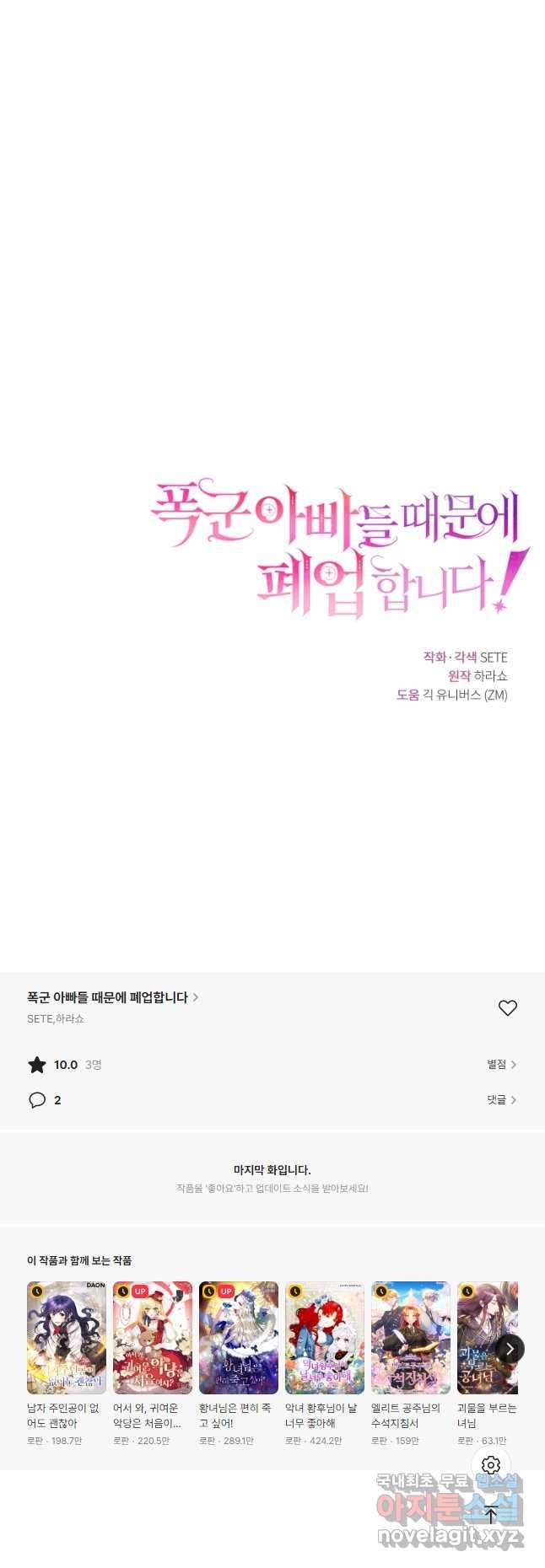Screen dimensions: 545x1568
Task: Open the series page link 폭군 아빠들 때문에 폐업합니다
Action: 112,997
